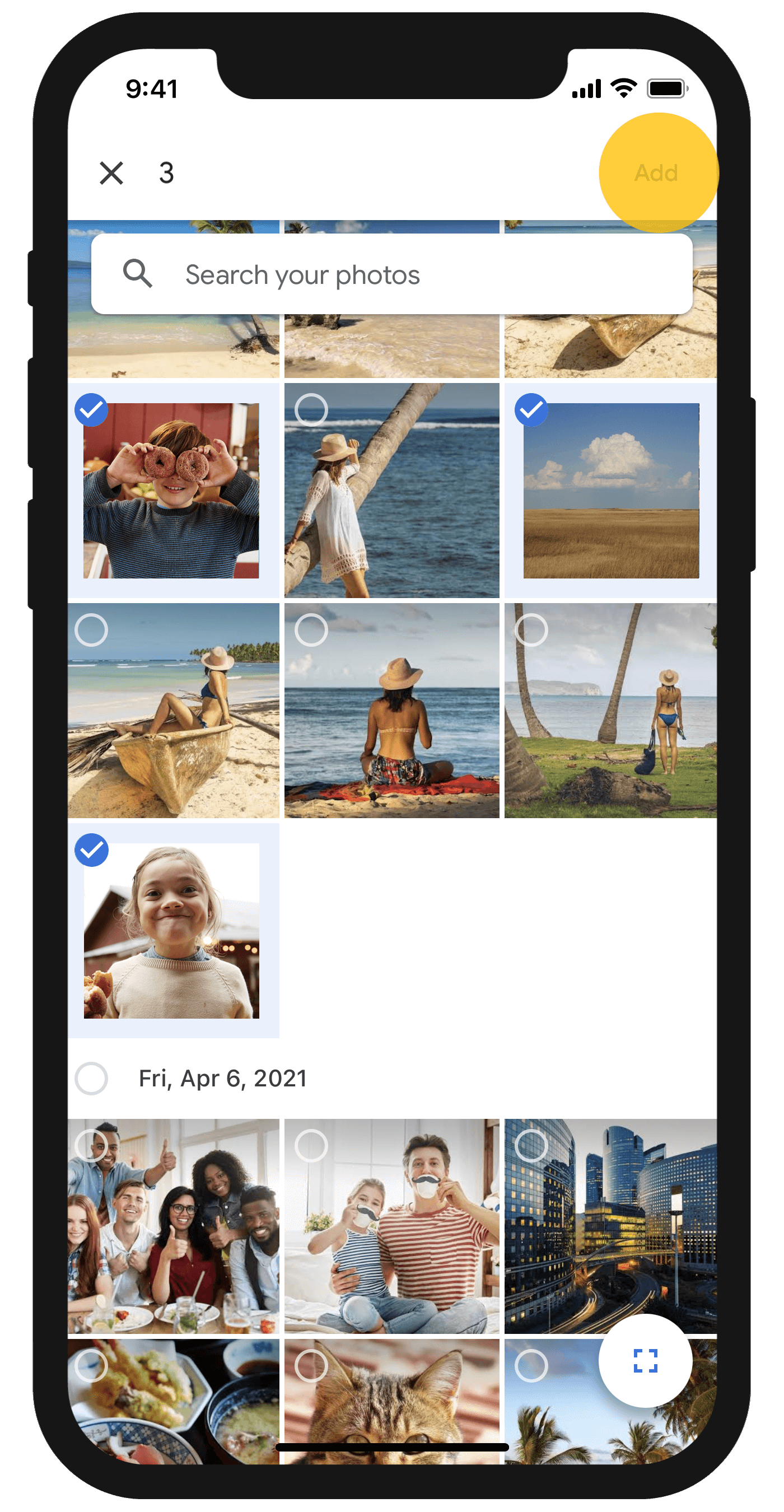Viewport: 784px width, 1512px height.
Task: Open the Search your photos field
Action: click(391, 274)
